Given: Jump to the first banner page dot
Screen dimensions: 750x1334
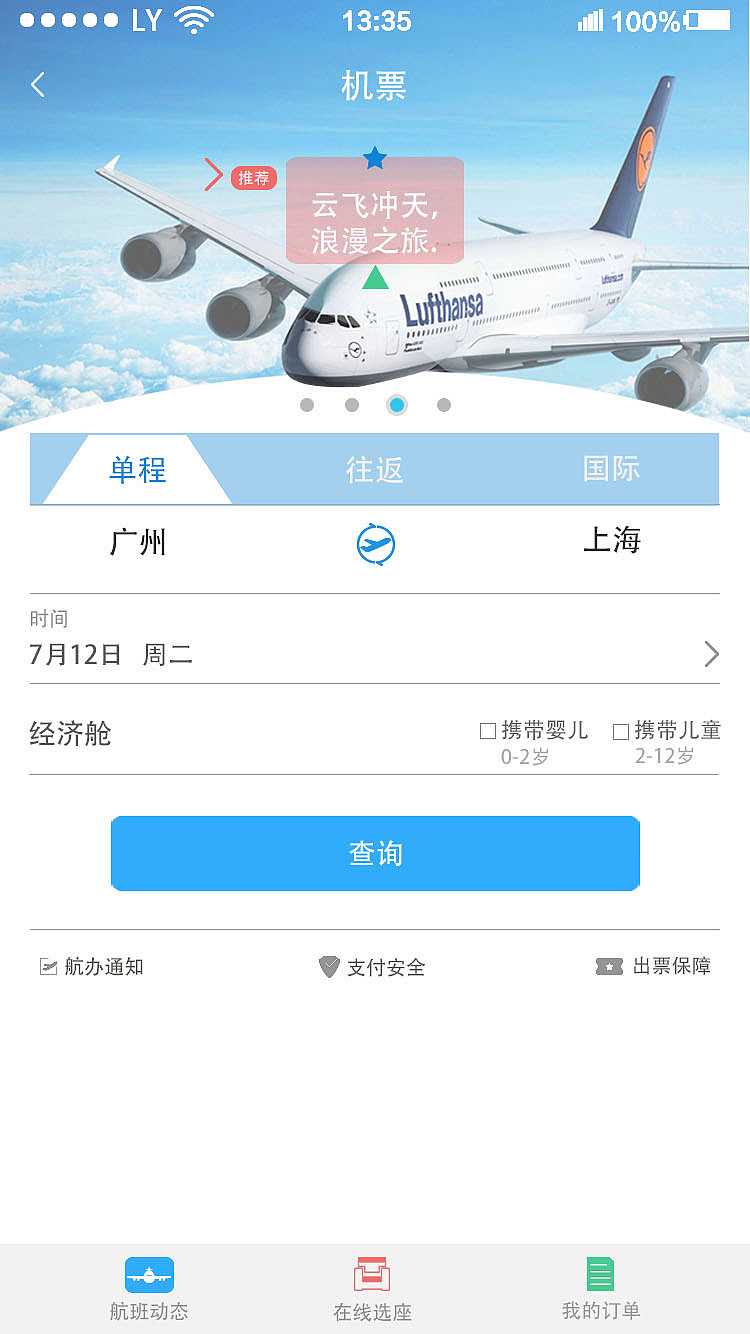Looking at the screenshot, I should [x=307, y=405].
